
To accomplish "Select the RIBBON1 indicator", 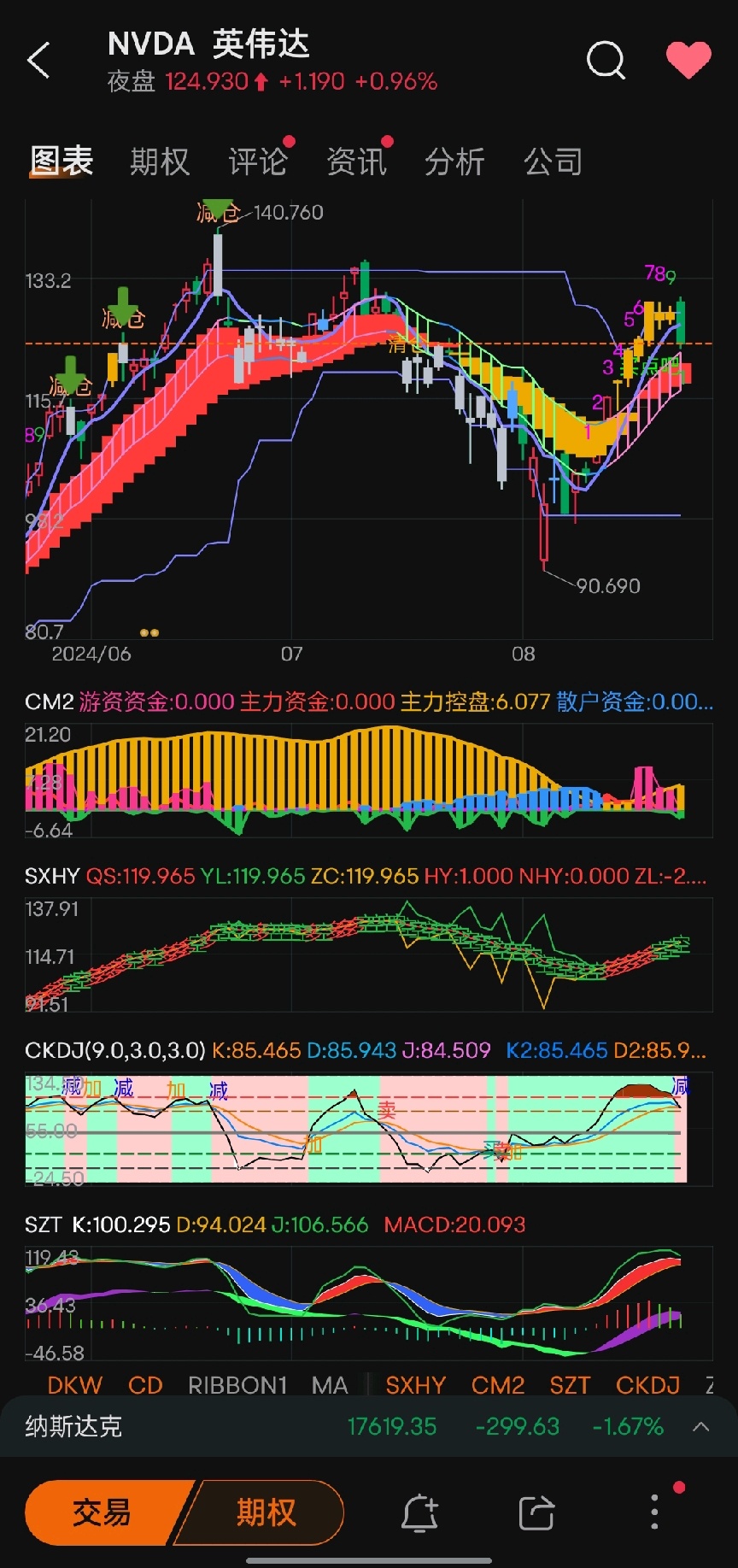I will click(237, 1385).
